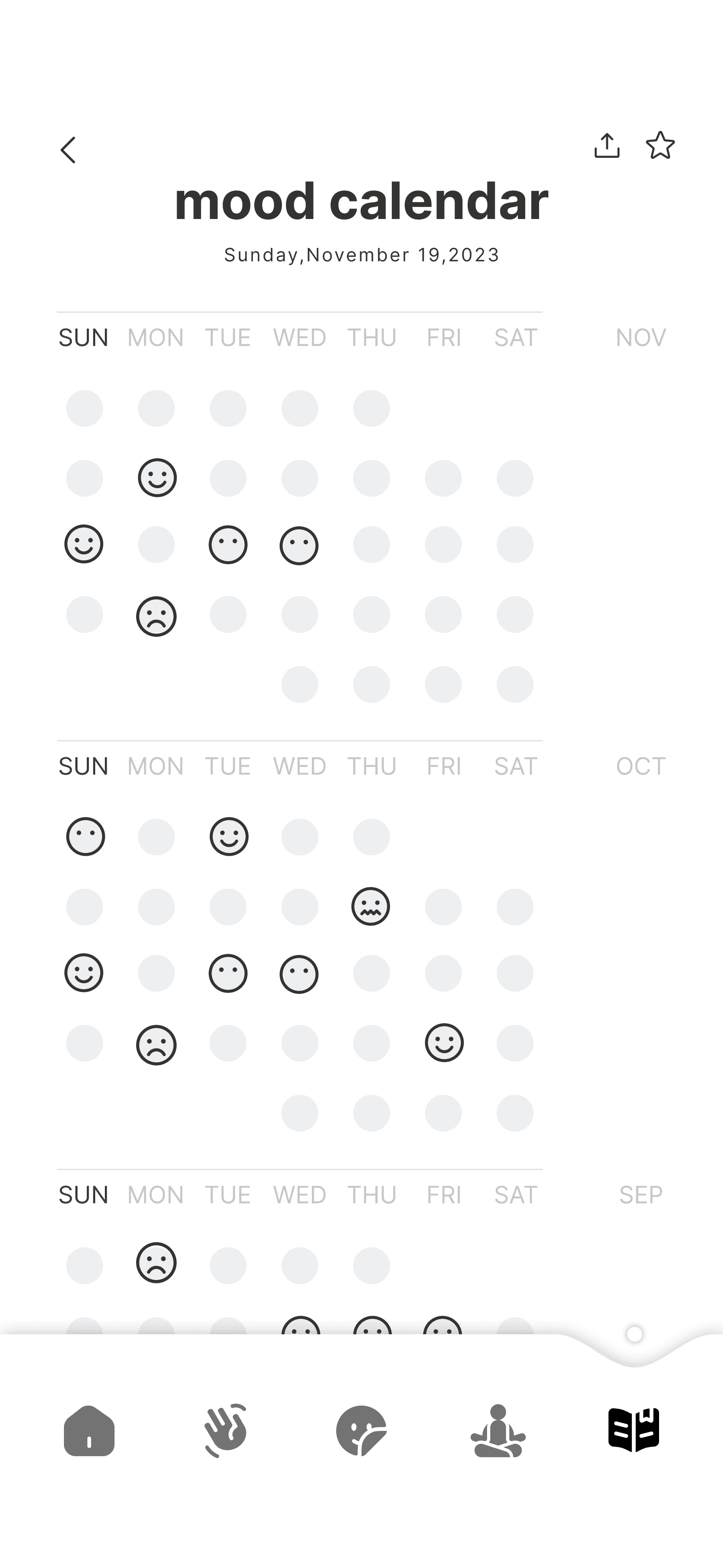Viewport: 723px width, 1568px height.
Task: Open the home tab
Action: pos(89,1430)
